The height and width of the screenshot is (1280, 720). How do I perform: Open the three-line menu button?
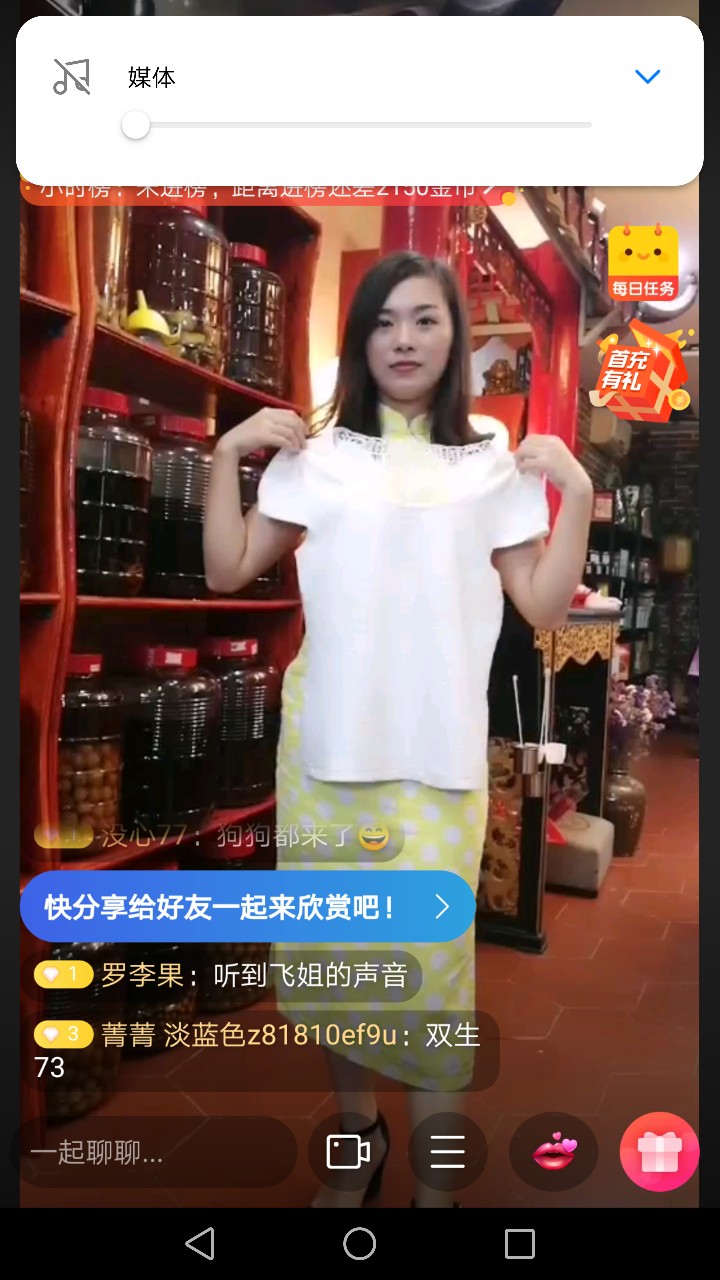click(447, 1152)
